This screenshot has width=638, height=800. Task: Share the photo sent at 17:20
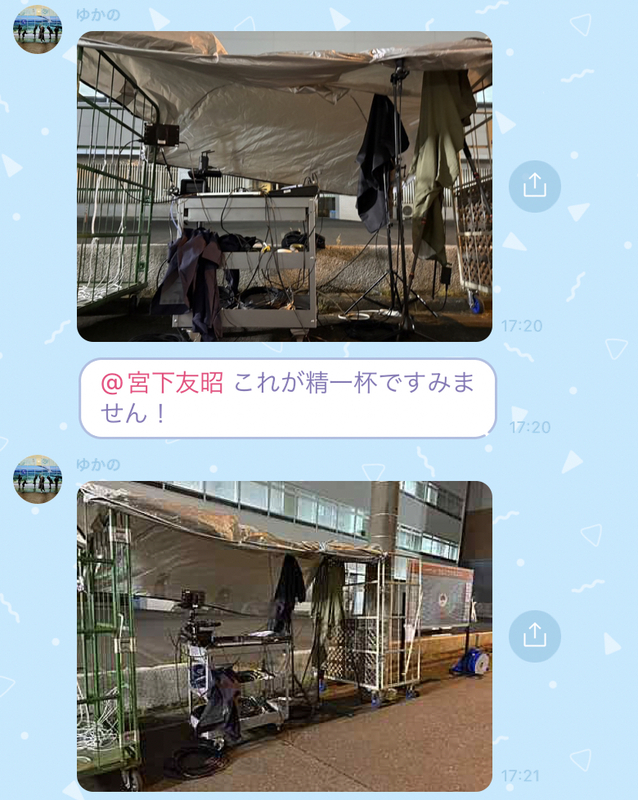pyautogui.click(x=534, y=186)
